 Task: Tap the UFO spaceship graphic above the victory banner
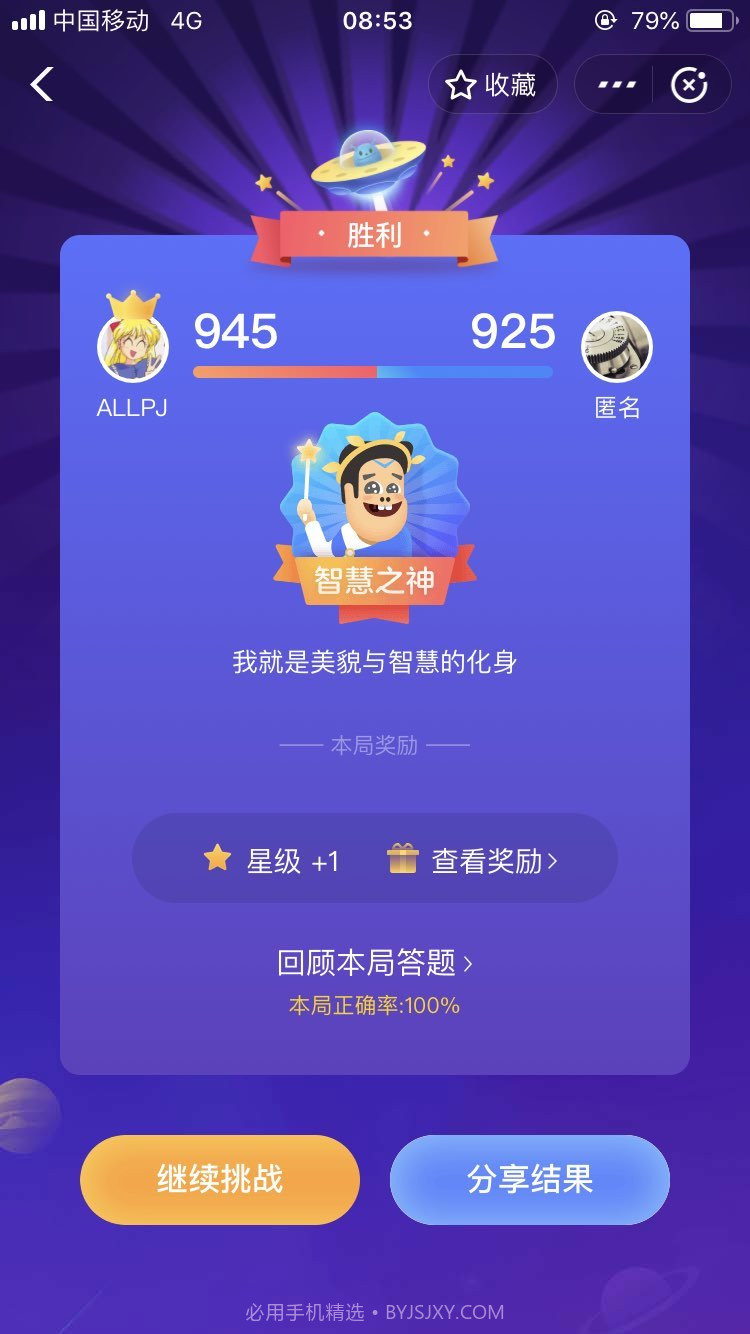[370, 160]
